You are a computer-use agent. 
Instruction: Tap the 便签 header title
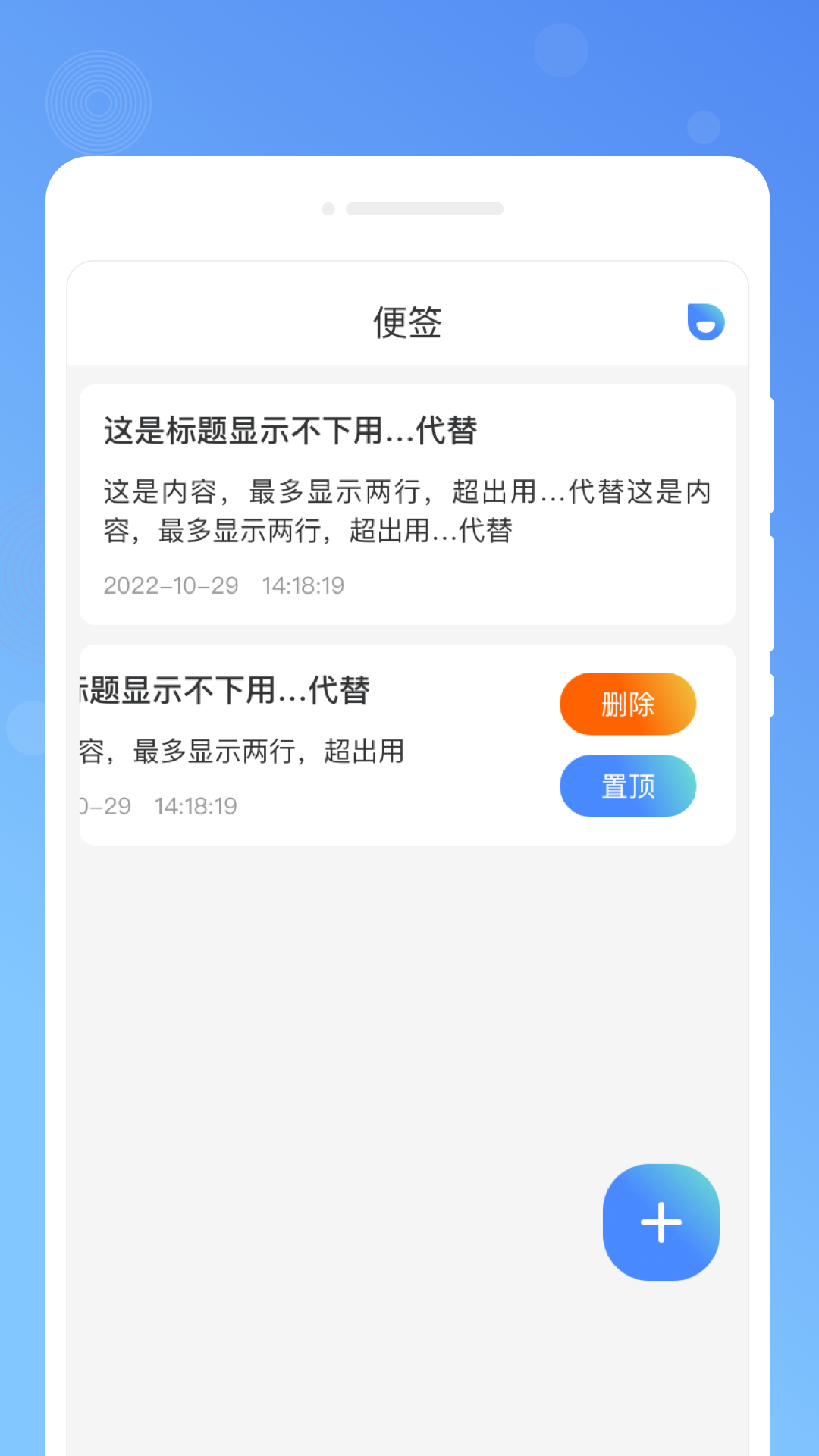(x=407, y=322)
